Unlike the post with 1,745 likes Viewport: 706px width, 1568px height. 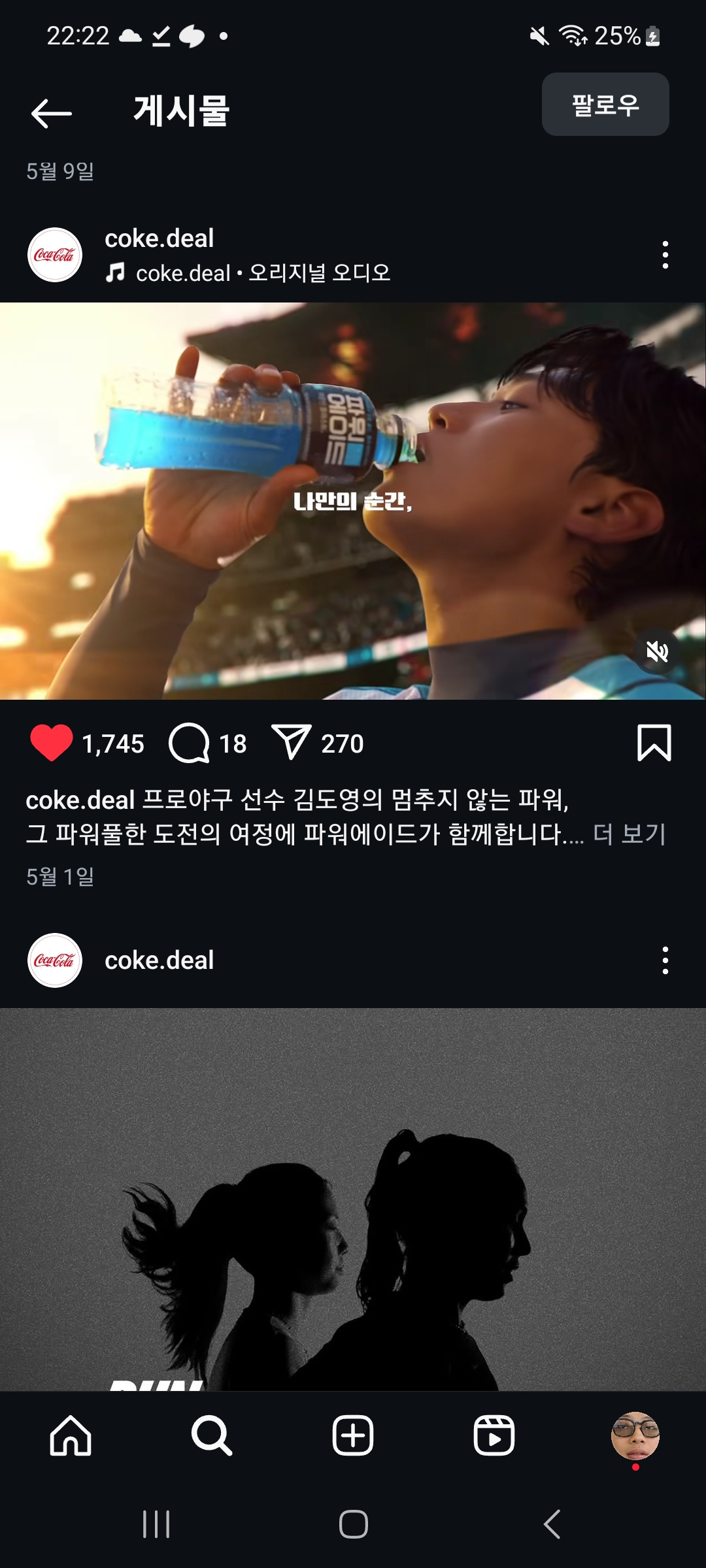tap(51, 743)
